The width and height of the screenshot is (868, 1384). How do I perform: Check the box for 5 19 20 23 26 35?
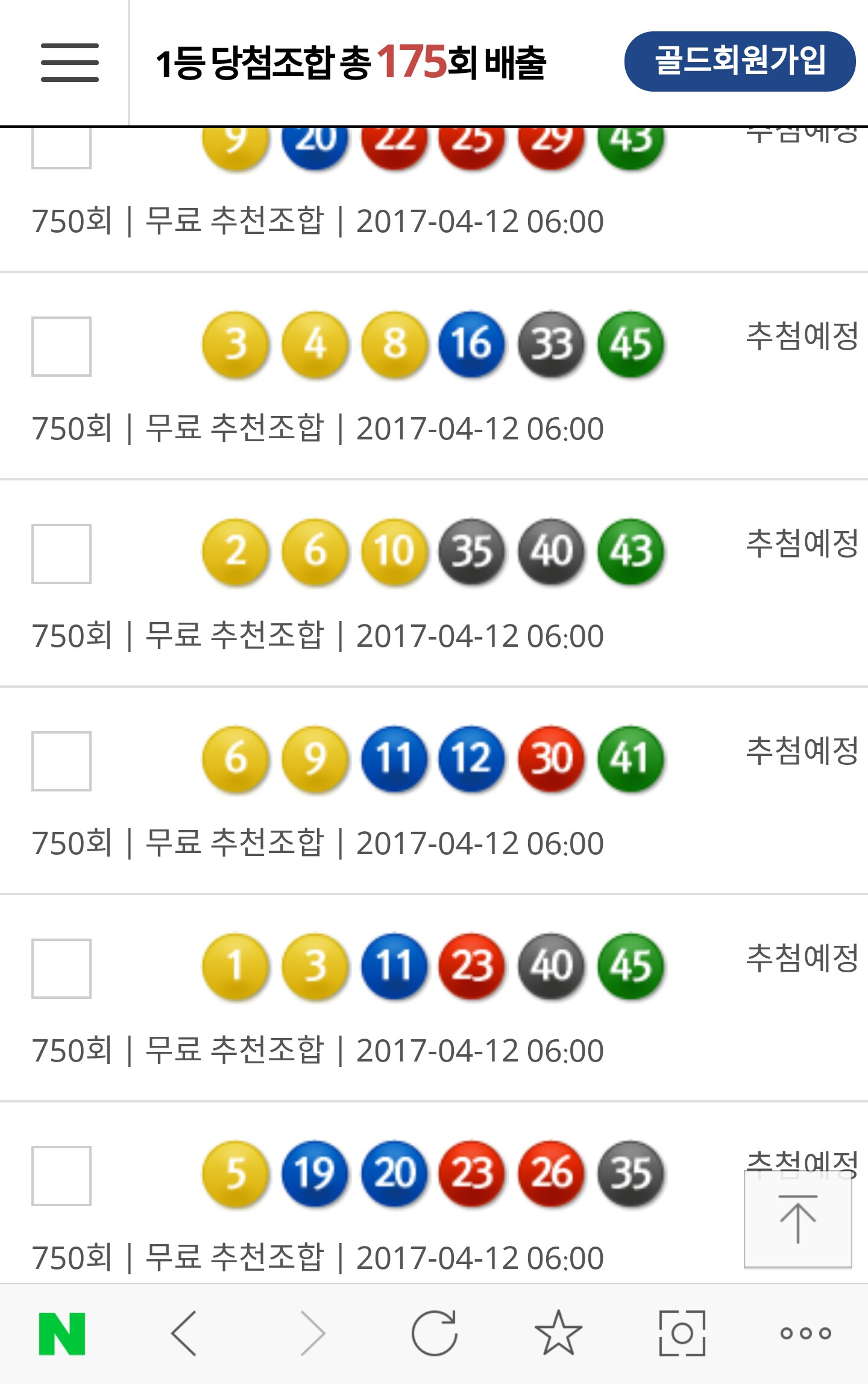tap(61, 1176)
